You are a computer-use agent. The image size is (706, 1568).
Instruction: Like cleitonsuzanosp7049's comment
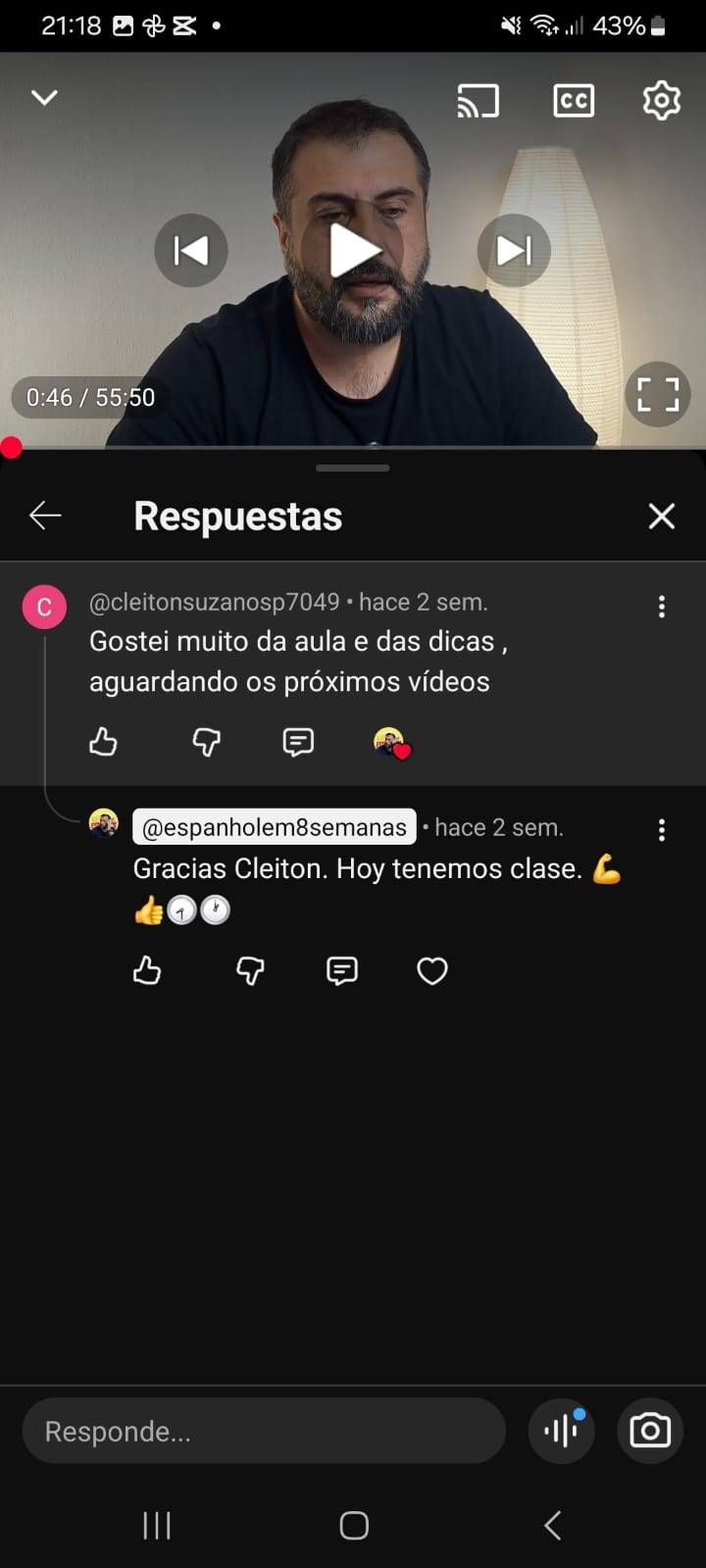[x=103, y=743]
